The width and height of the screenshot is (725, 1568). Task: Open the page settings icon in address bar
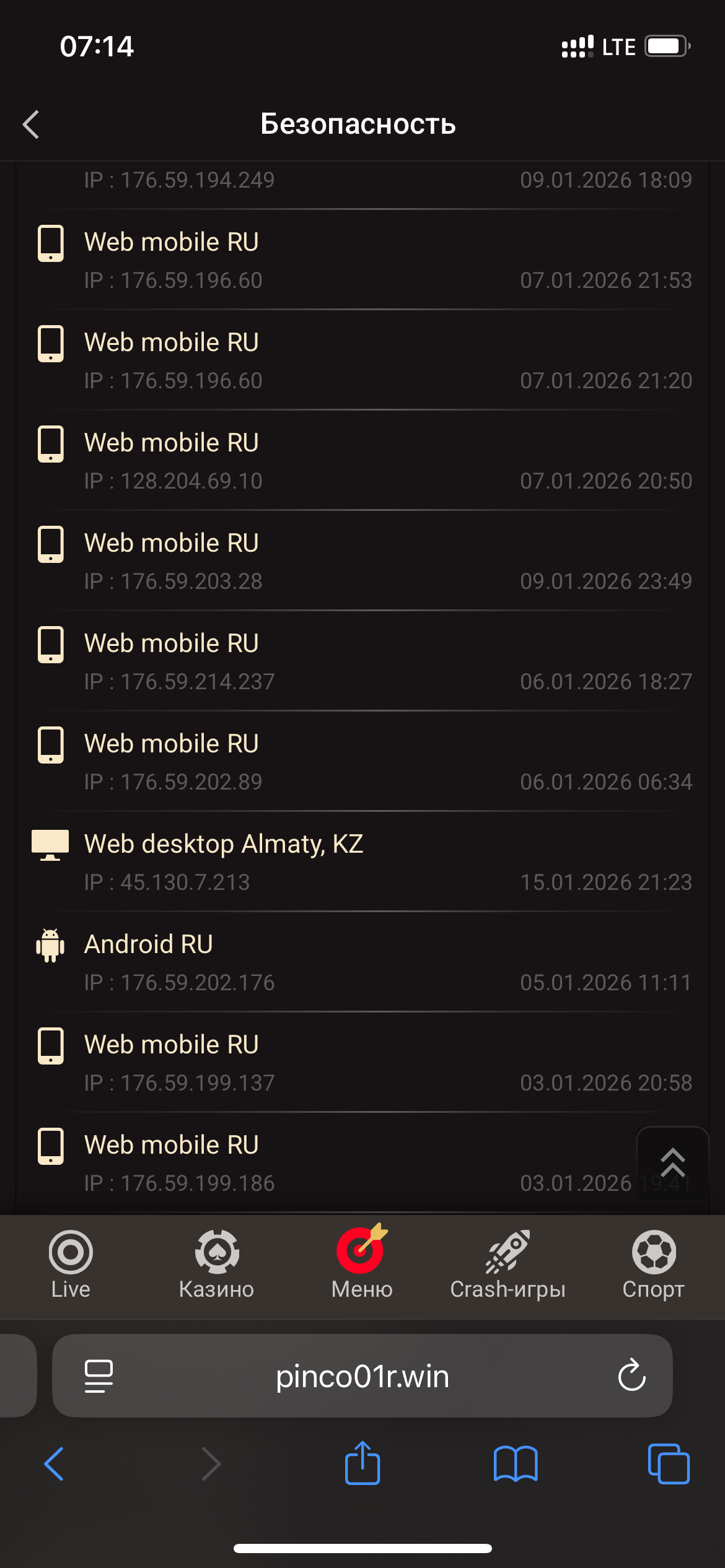[x=99, y=1376]
